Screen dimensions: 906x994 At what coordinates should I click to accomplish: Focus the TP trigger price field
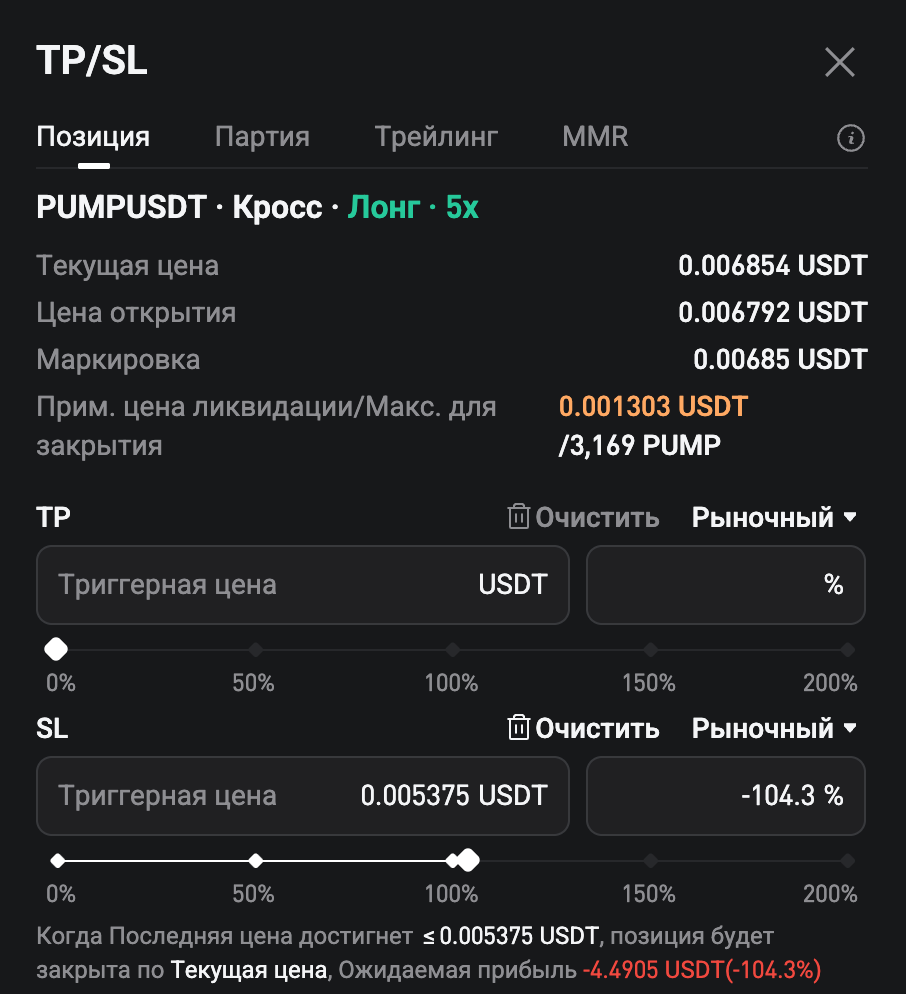[302, 584]
